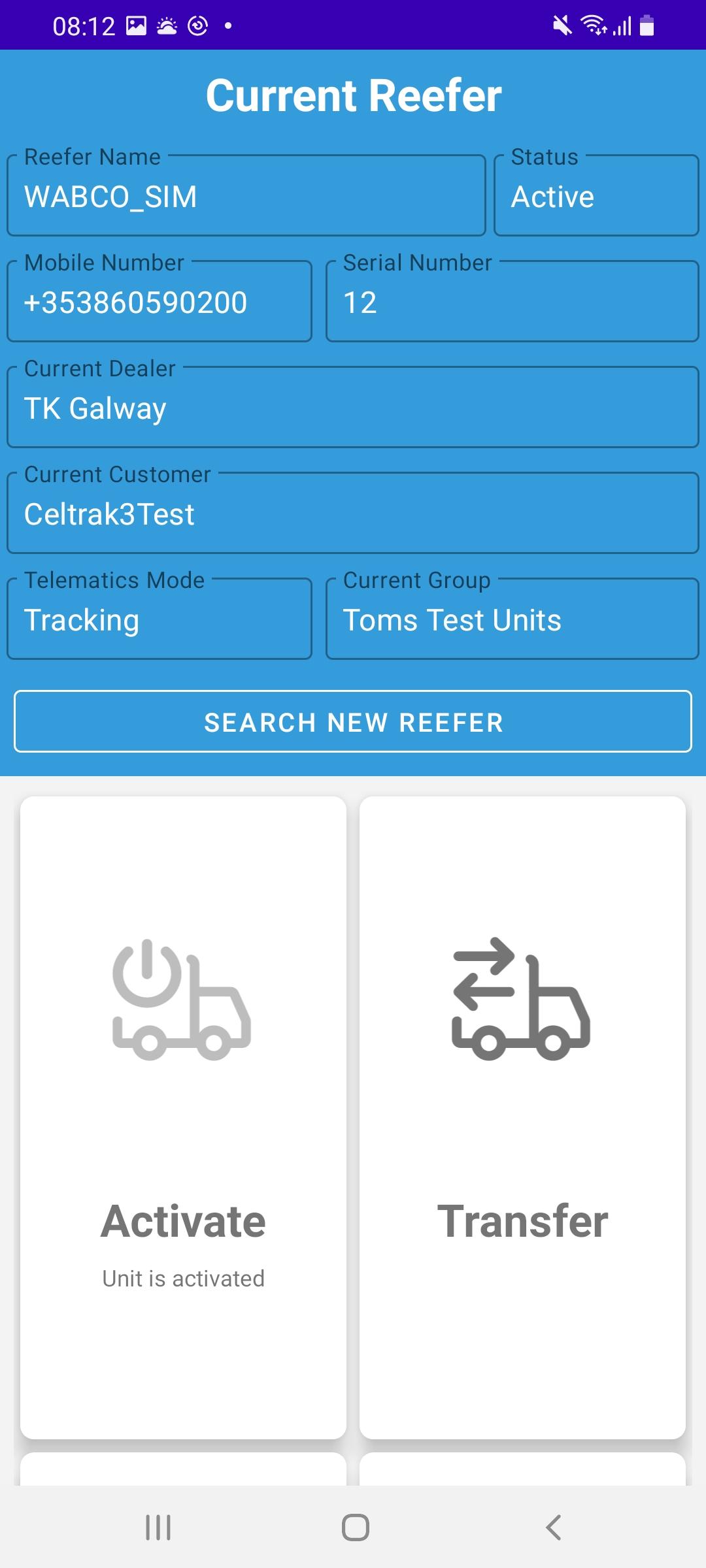This screenshot has width=706, height=1568.
Task: Tap the Telematics Mode field
Action: click(x=160, y=618)
